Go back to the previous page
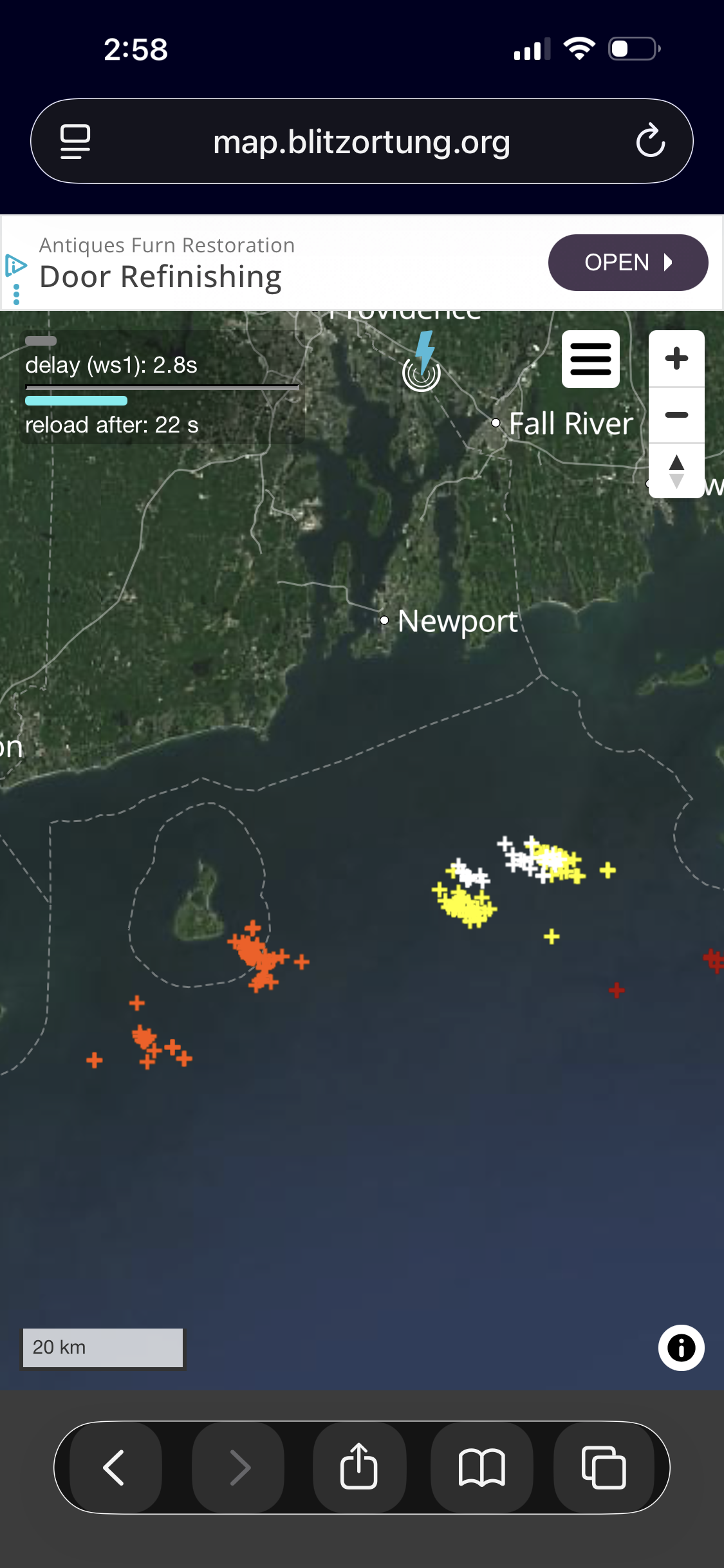 click(115, 1468)
